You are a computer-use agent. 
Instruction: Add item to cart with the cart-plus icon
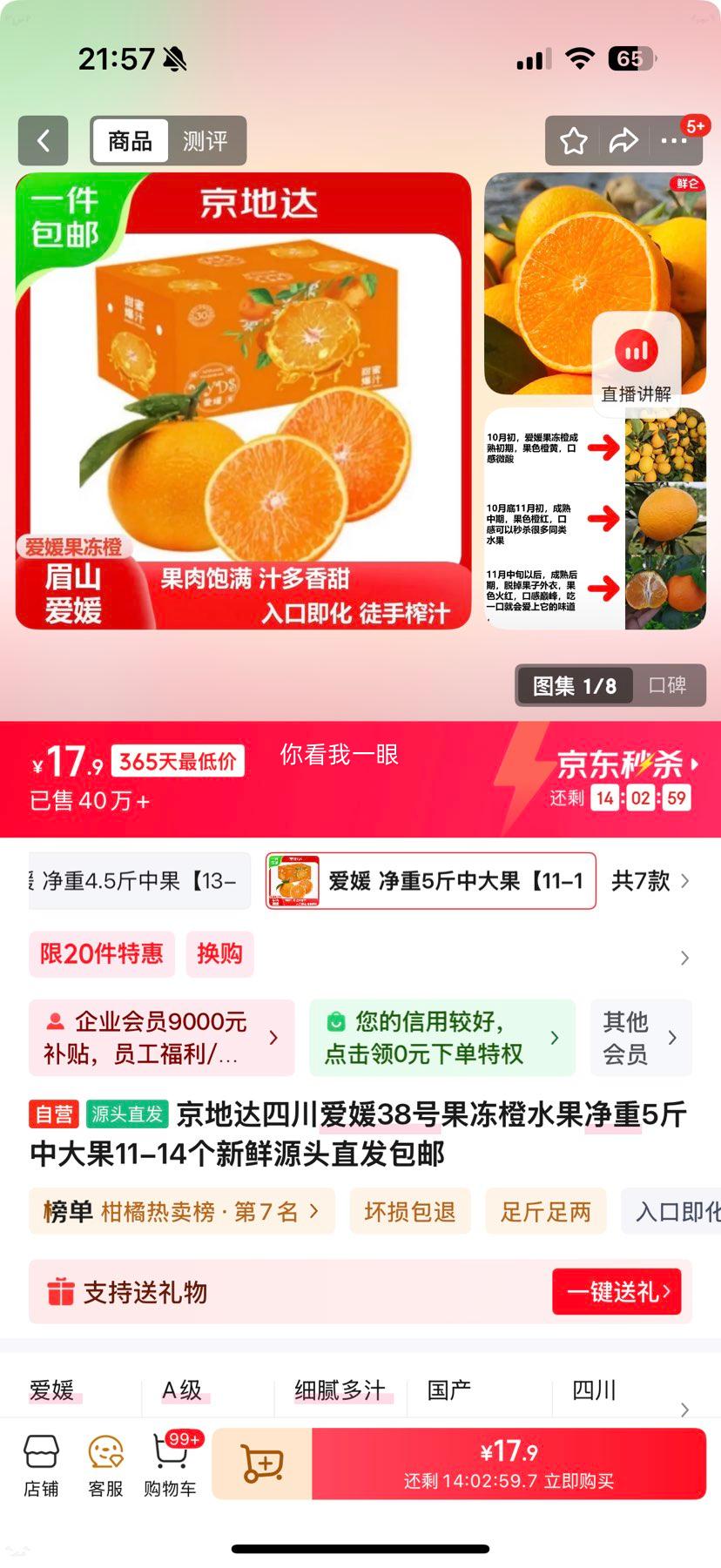(263, 1463)
